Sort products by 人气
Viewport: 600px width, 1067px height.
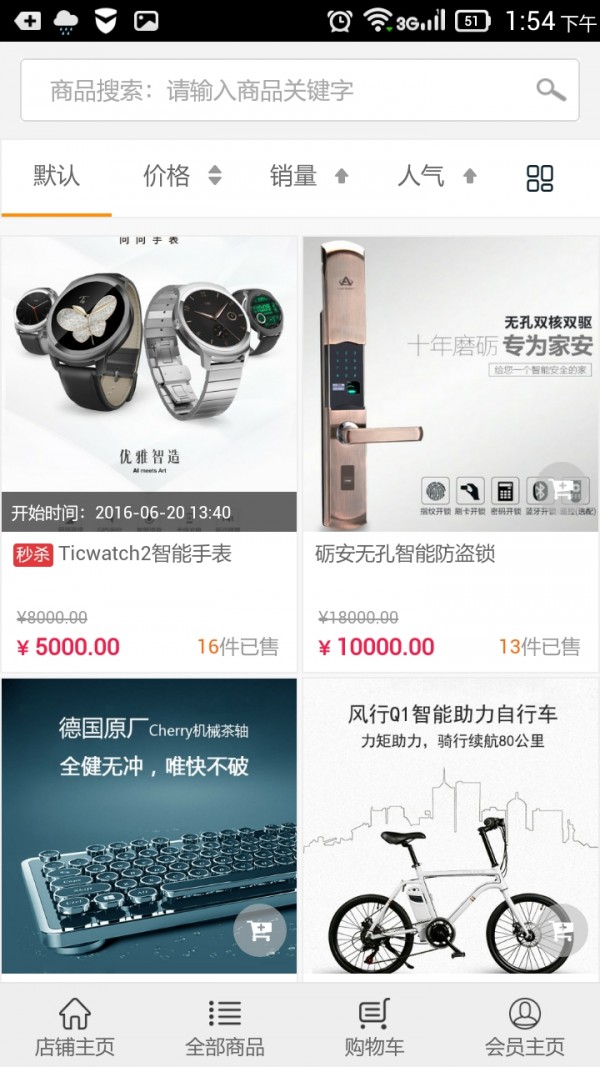(x=436, y=177)
